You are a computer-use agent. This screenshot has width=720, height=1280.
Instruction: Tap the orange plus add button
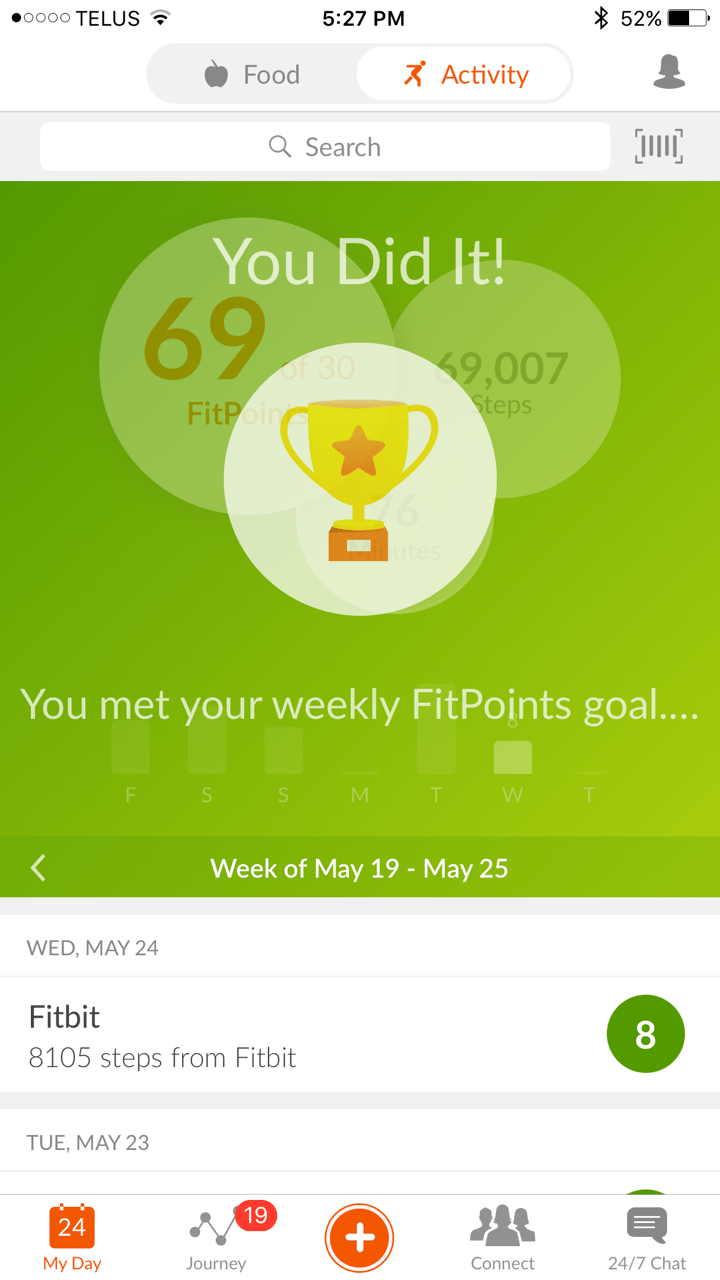tap(359, 1238)
